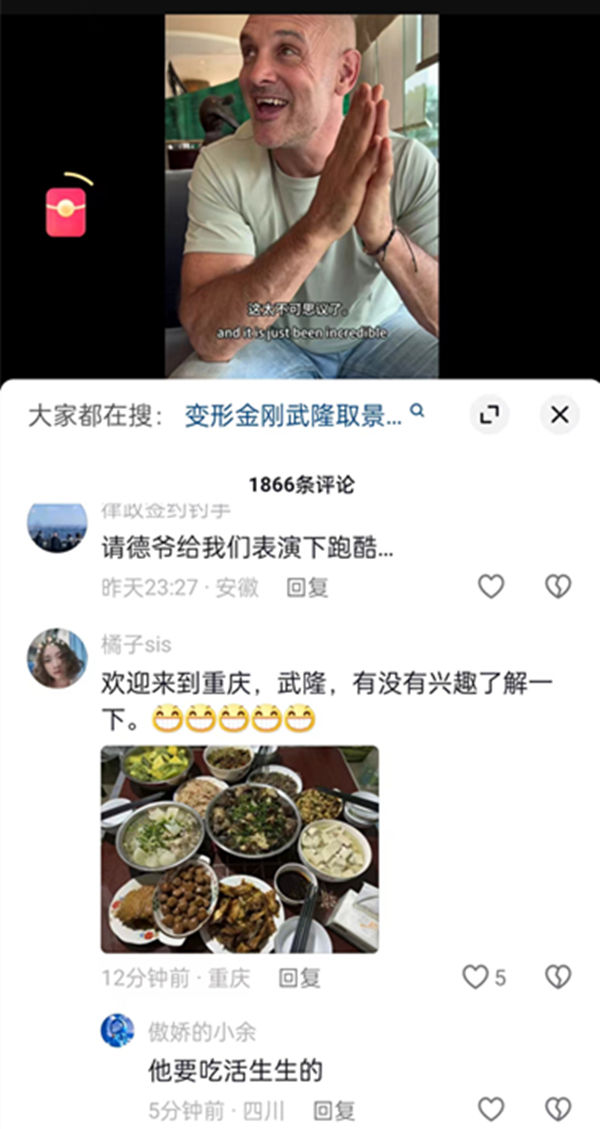Reply to the comment from 安徽
The height and width of the screenshot is (1129, 600).
tap(307, 588)
